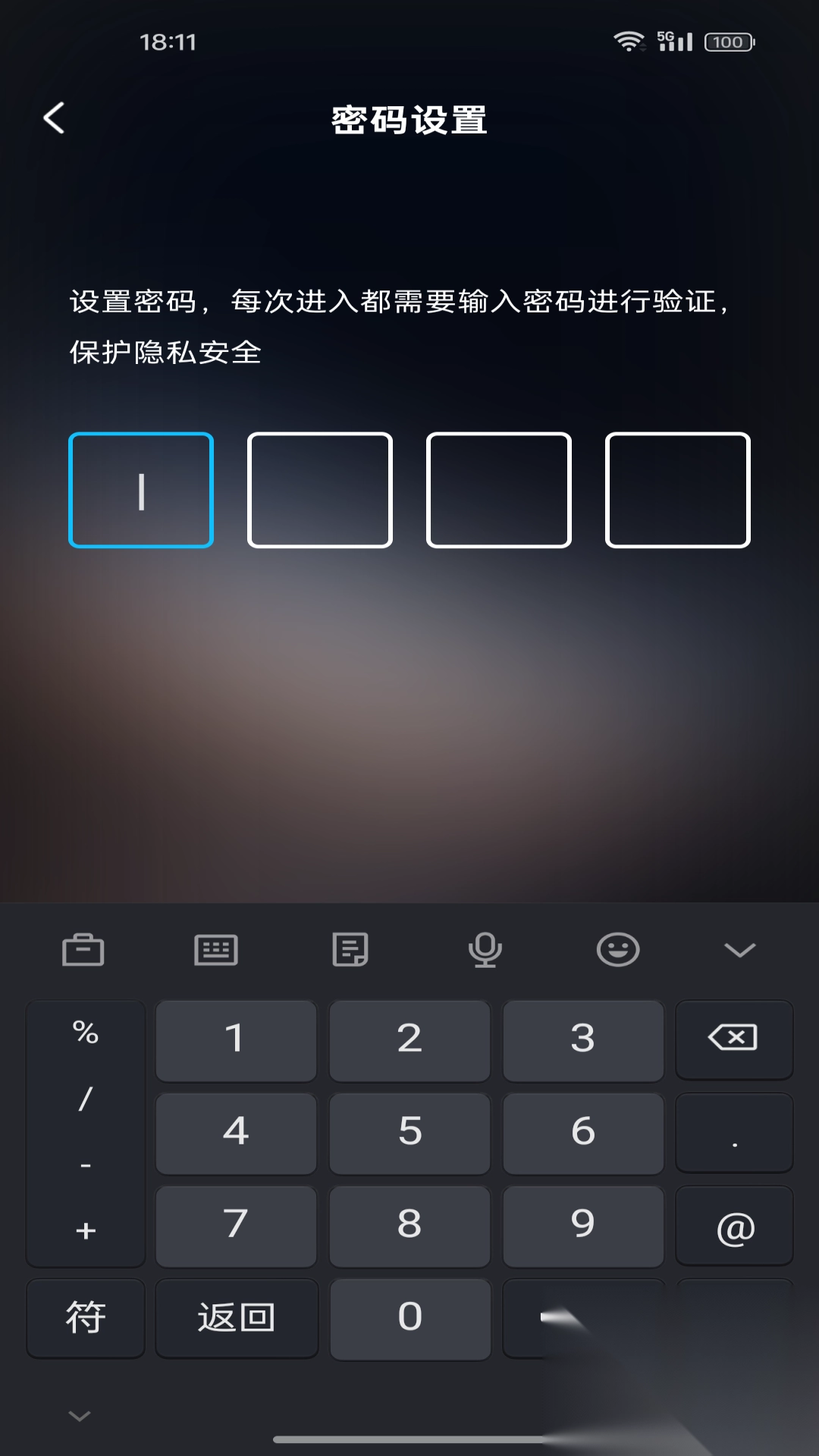The width and height of the screenshot is (819, 1456).
Task: Collapse the keyboard with the toolbar chevron
Action: [739, 949]
